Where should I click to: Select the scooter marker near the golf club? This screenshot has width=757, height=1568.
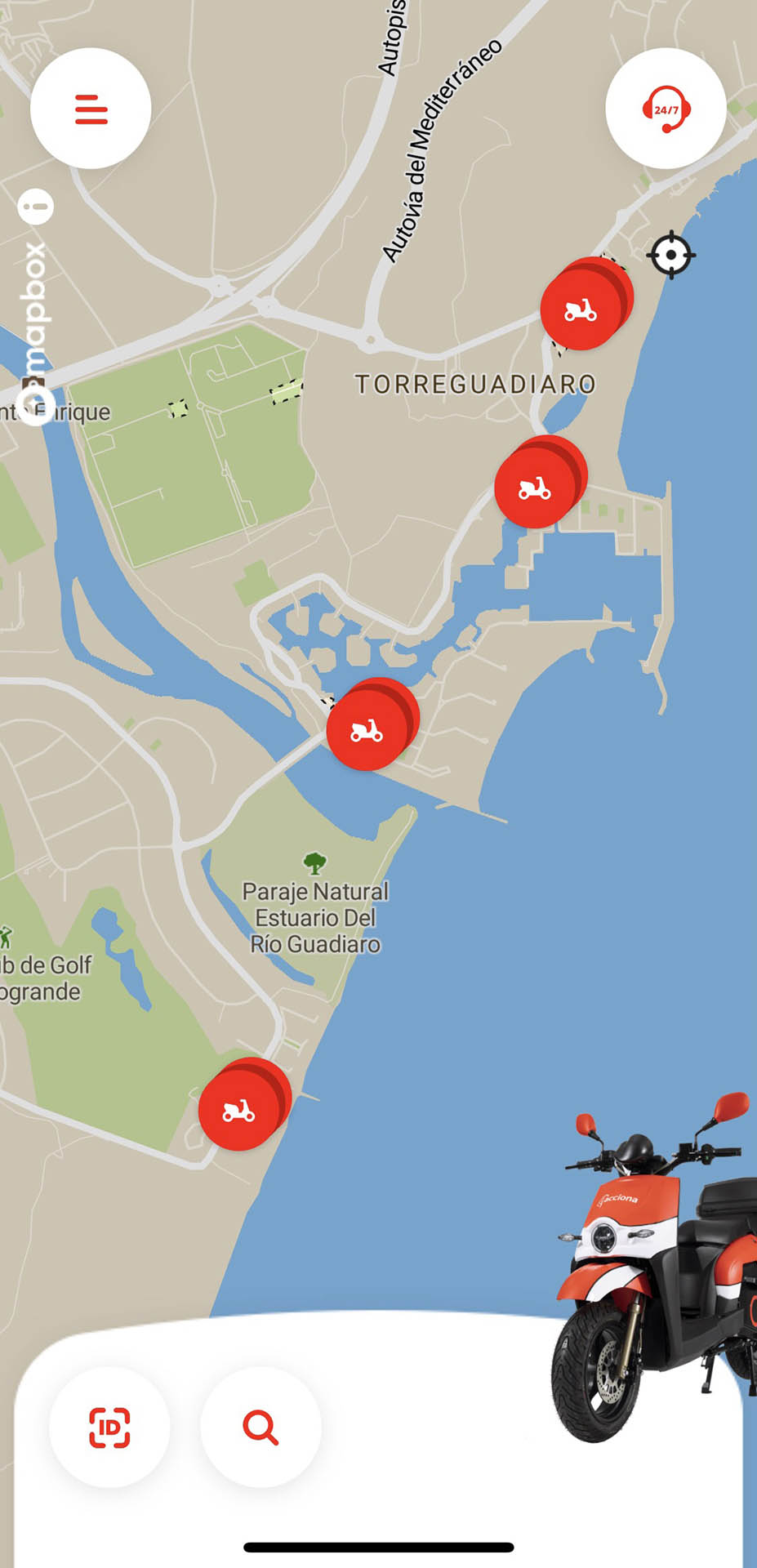[239, 1110]
